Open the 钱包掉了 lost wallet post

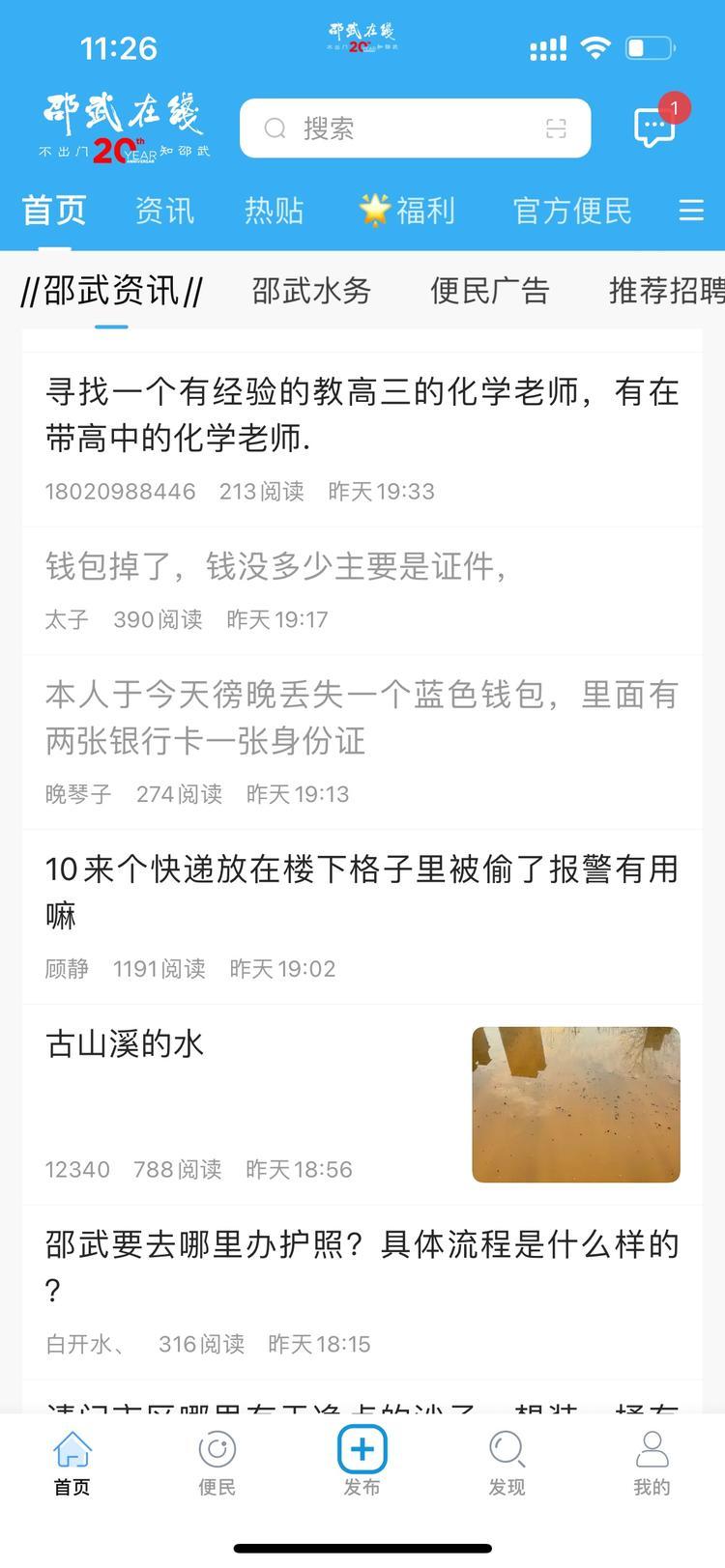point(276,566)
